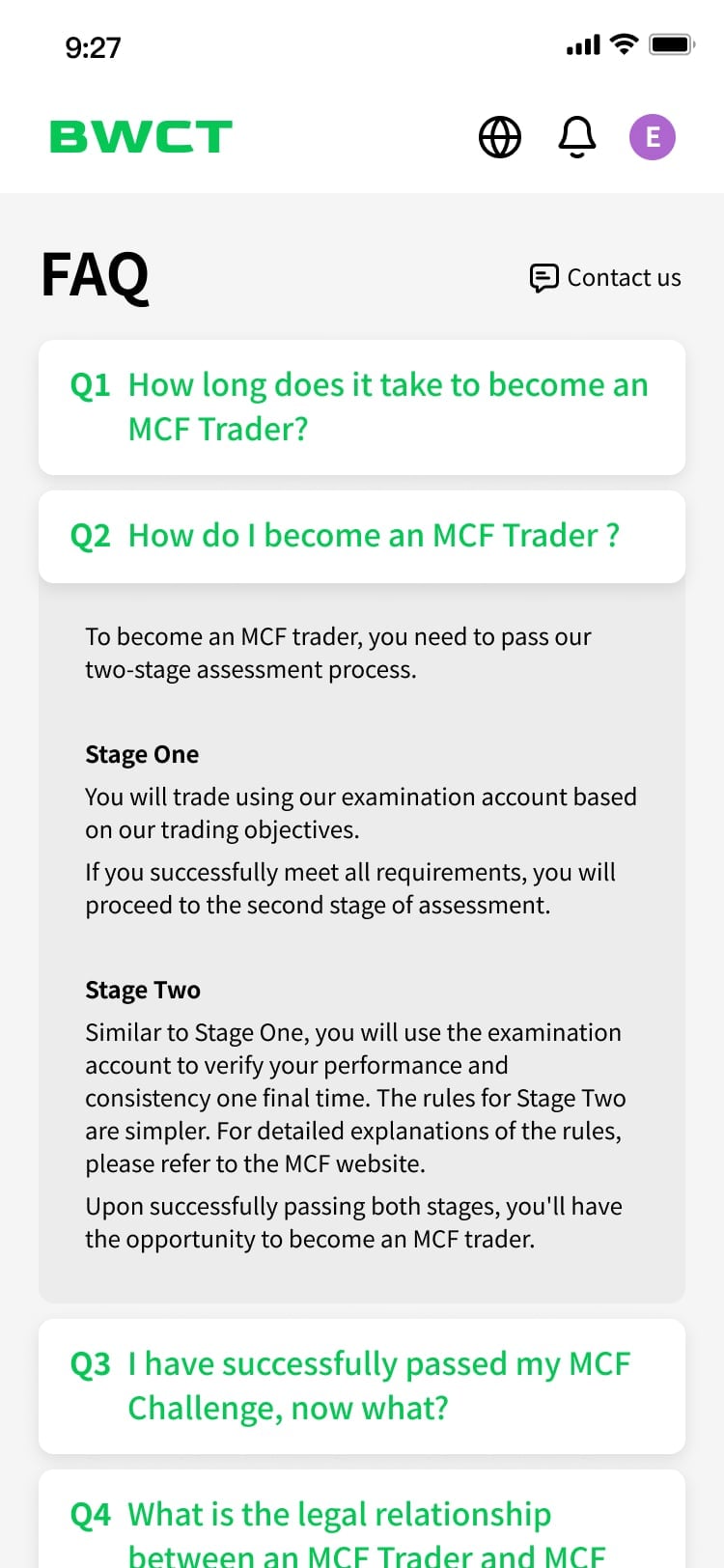Viewport: 724px width, 1568px height.
Task: Open the language globe icon
Action: (x=500, y=137)
